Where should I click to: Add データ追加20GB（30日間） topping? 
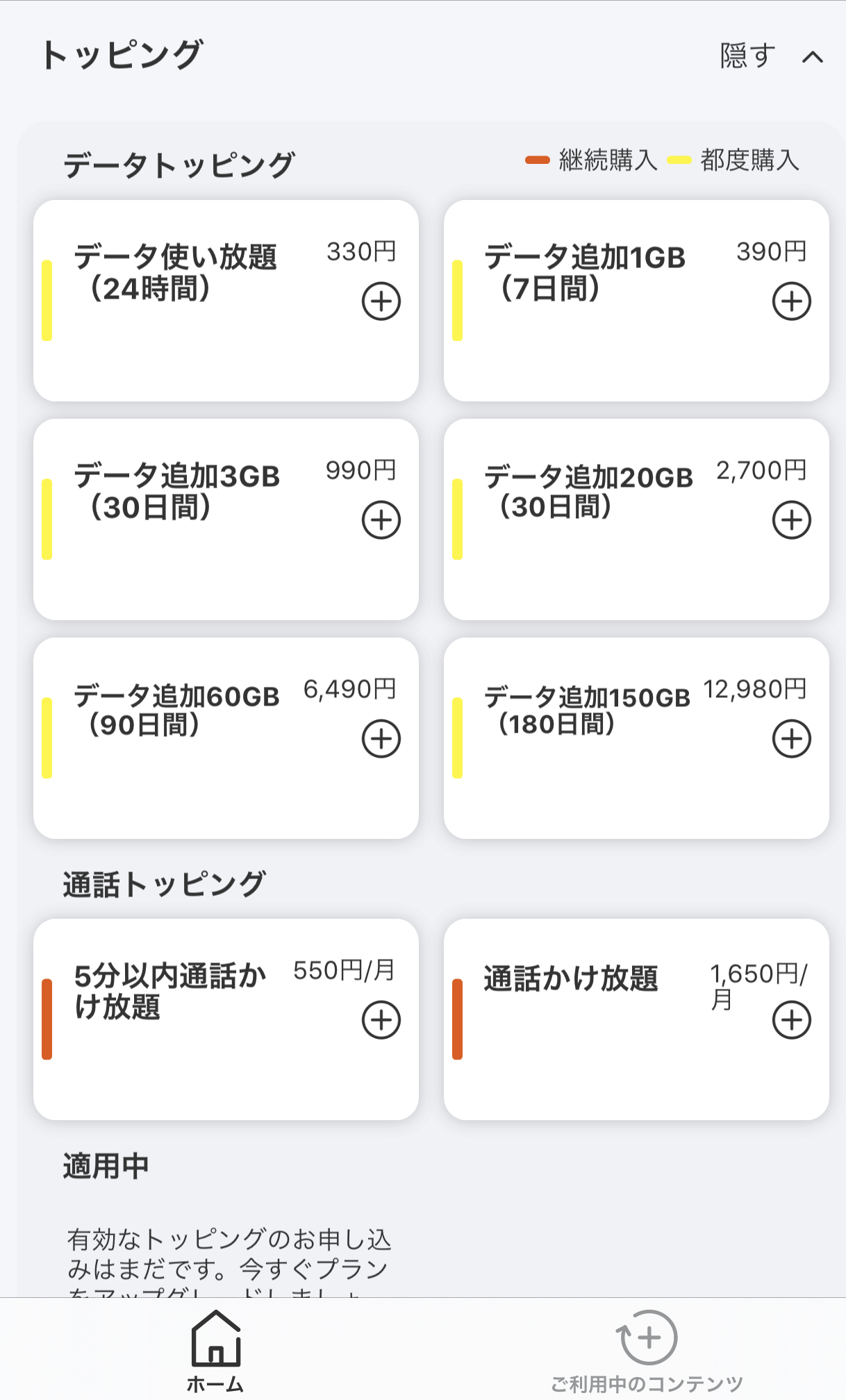(x=792, y=520)
